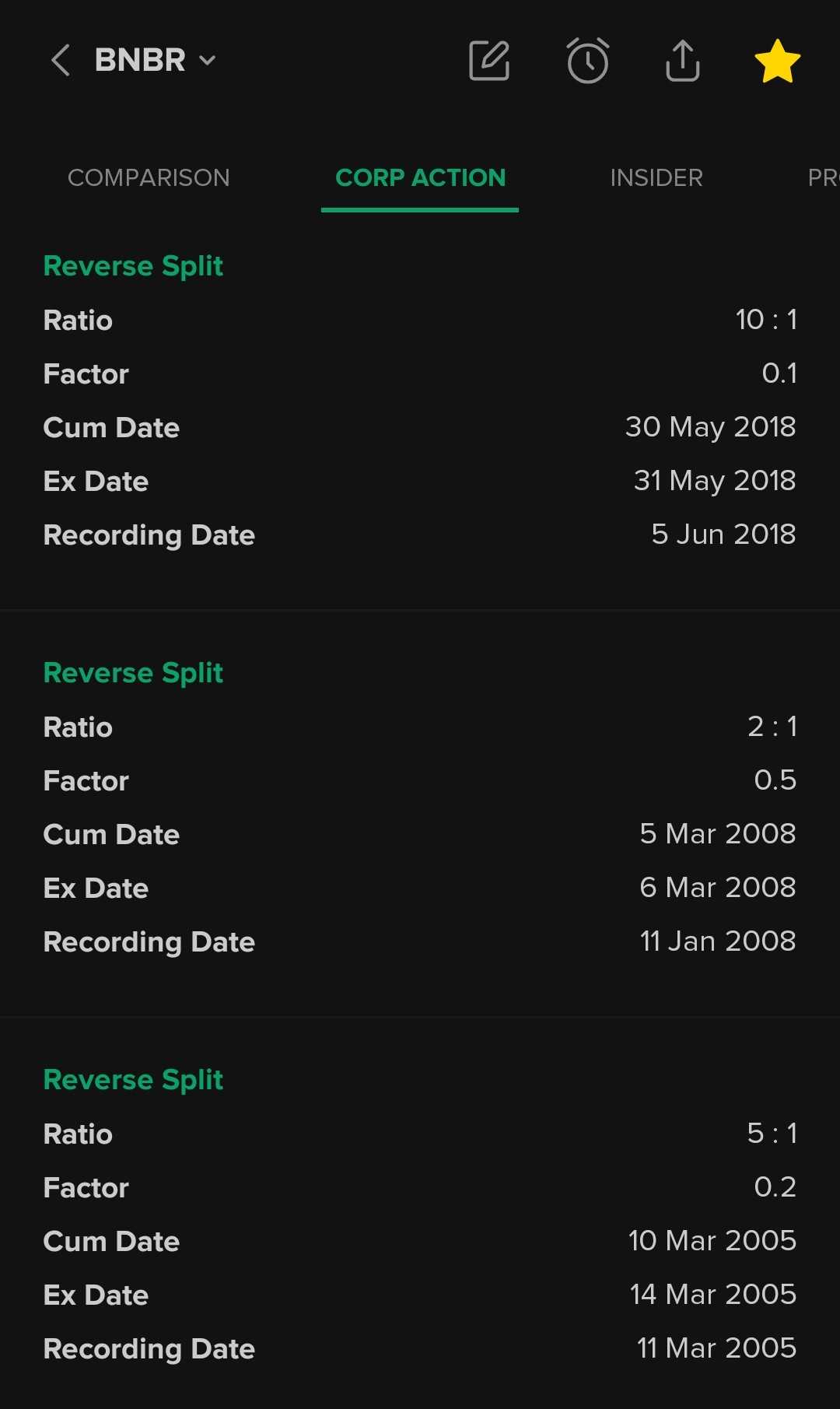Open the Insider tab
Image resolution: width=840 pixels, height=1409 pixels.
(656, 178)
